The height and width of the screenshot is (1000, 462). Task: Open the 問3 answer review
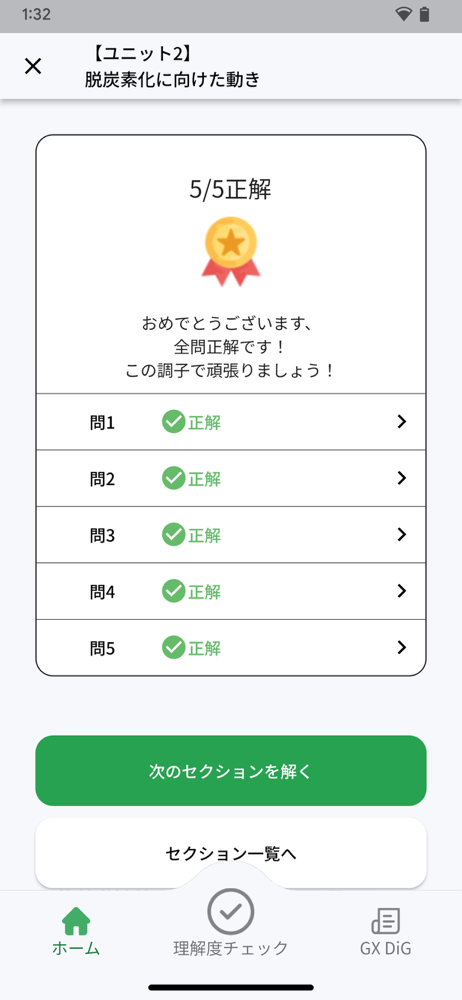tap(230, 534)
